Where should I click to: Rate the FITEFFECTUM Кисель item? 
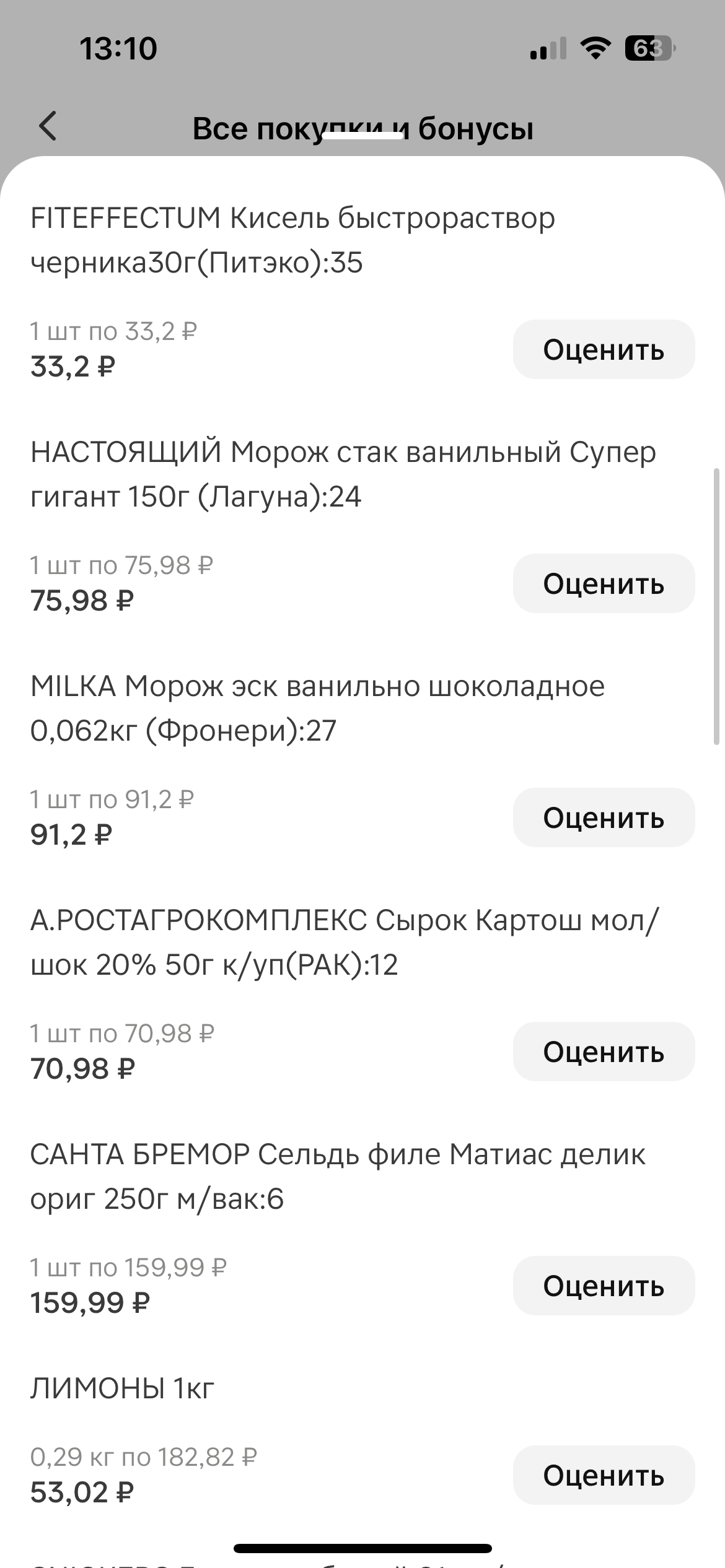[604, 349]
